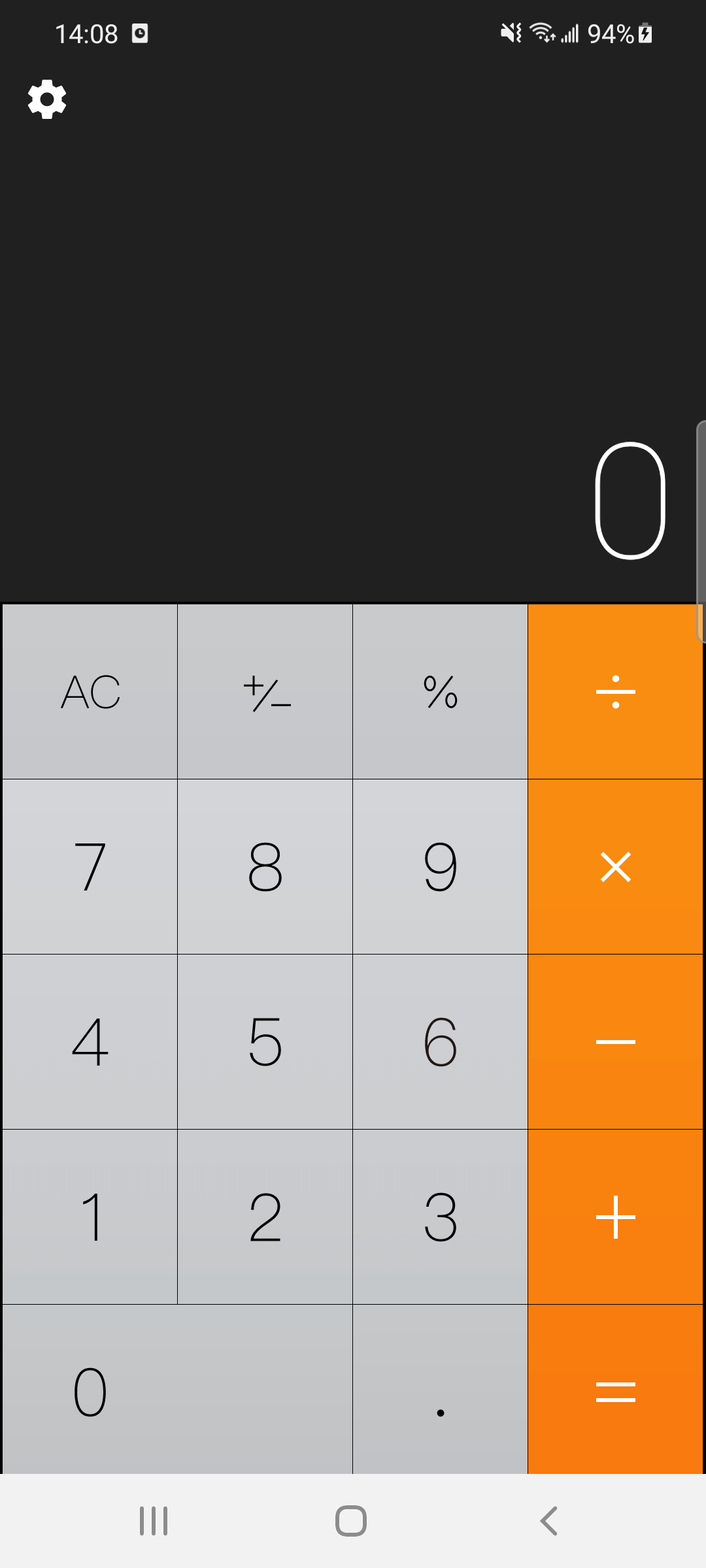Select the minus operator
This screenshot has height=1568, width=706.
(616, 1042)
